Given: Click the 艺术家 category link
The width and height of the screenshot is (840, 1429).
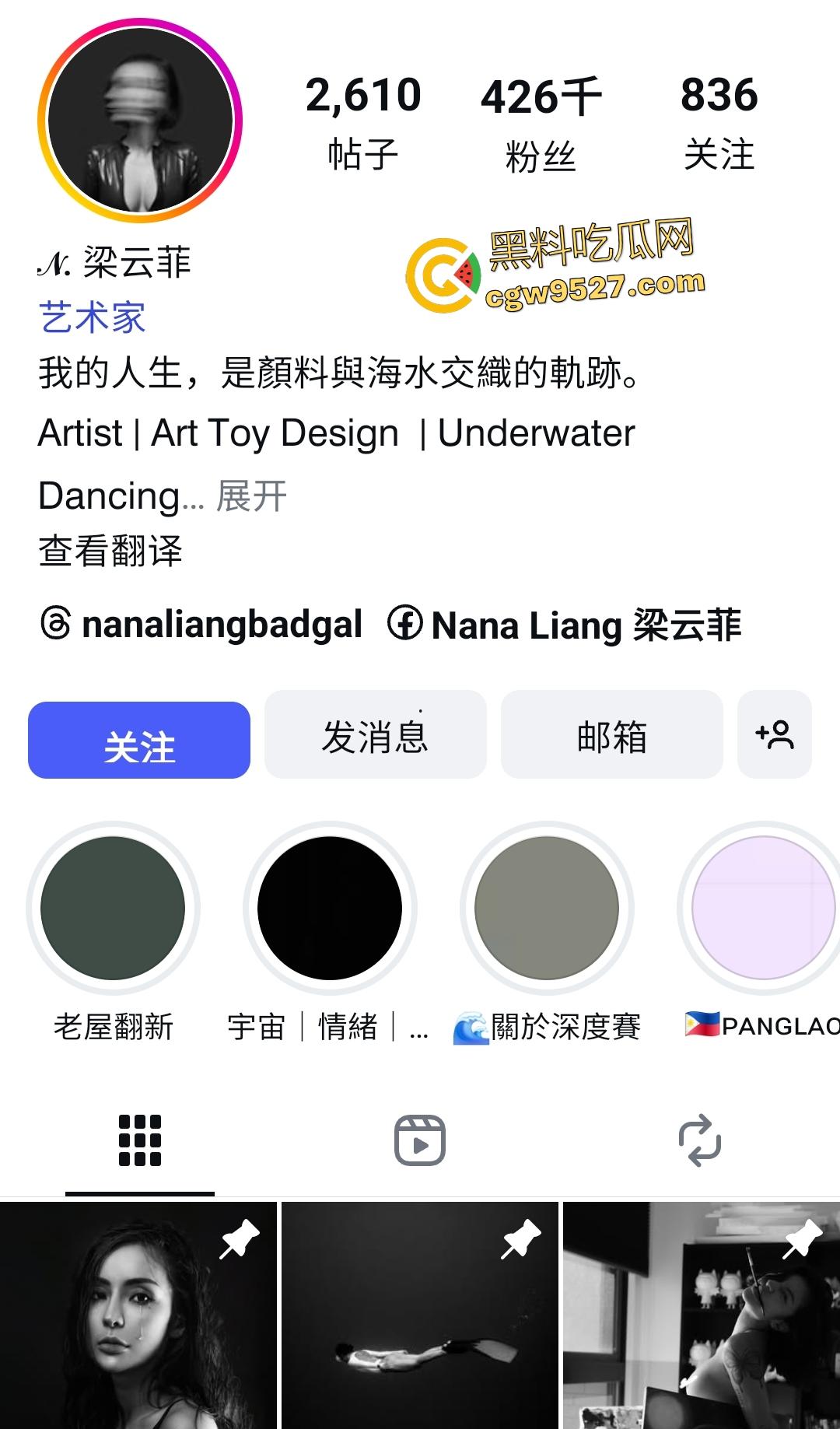Looking at the screenshot, I should tap(92, 317).
